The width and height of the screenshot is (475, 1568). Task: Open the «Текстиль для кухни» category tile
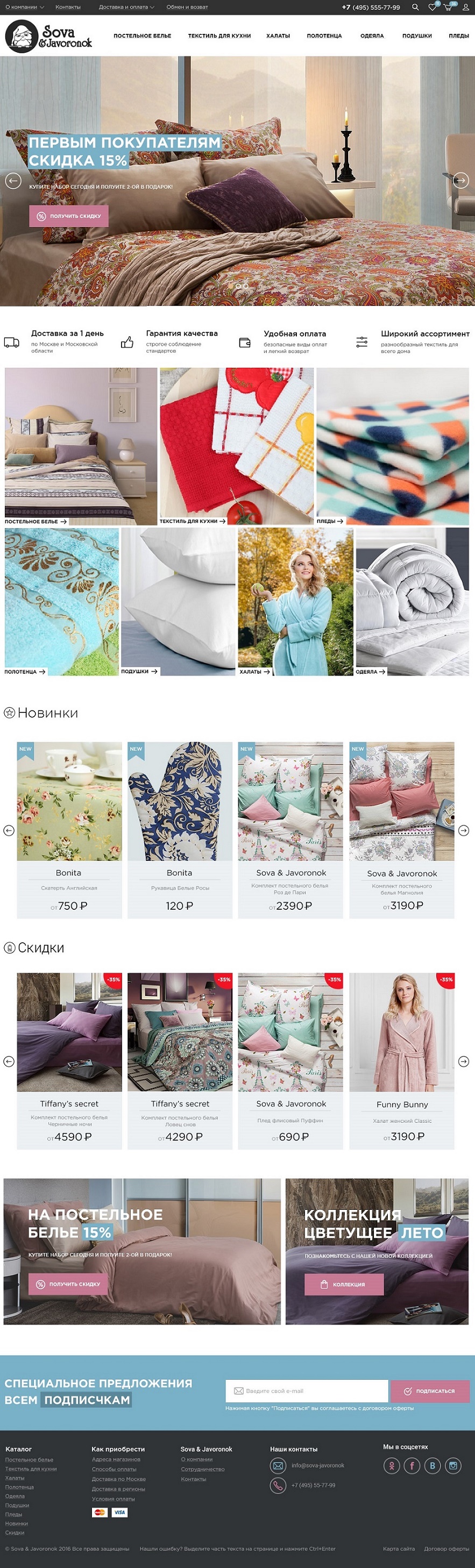236,446
